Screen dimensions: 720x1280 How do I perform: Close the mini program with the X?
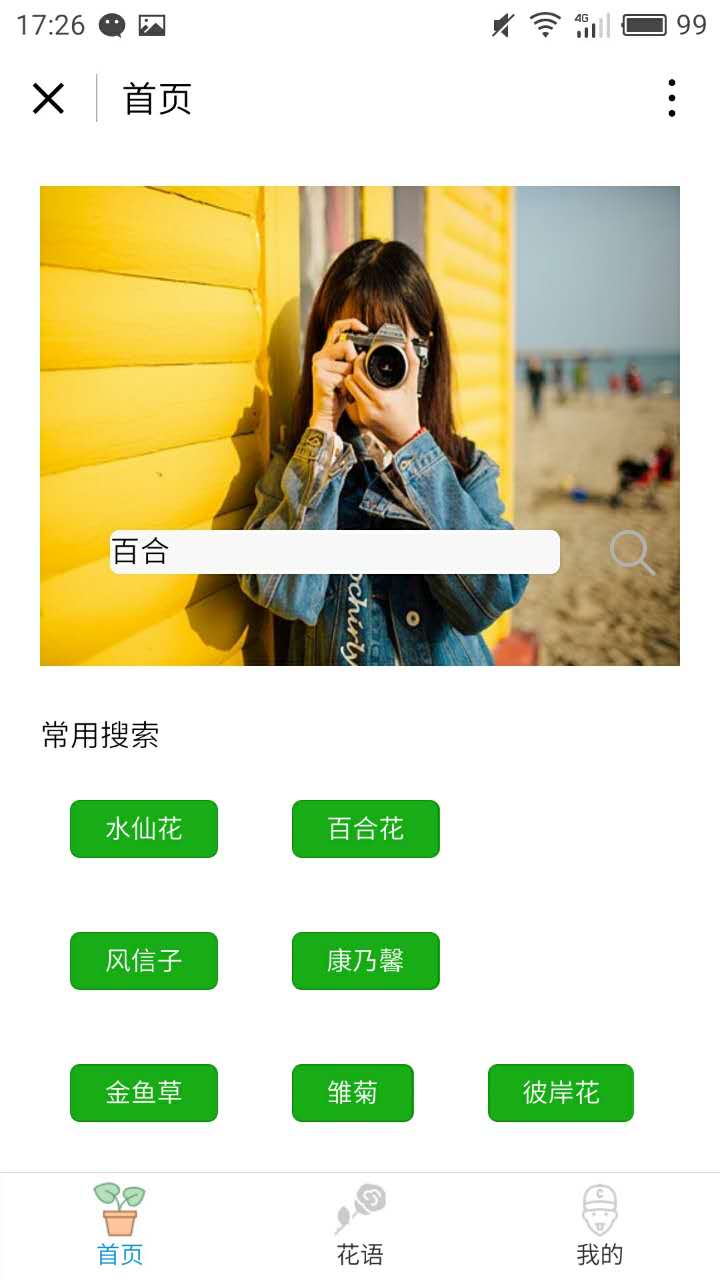(48, 98)
